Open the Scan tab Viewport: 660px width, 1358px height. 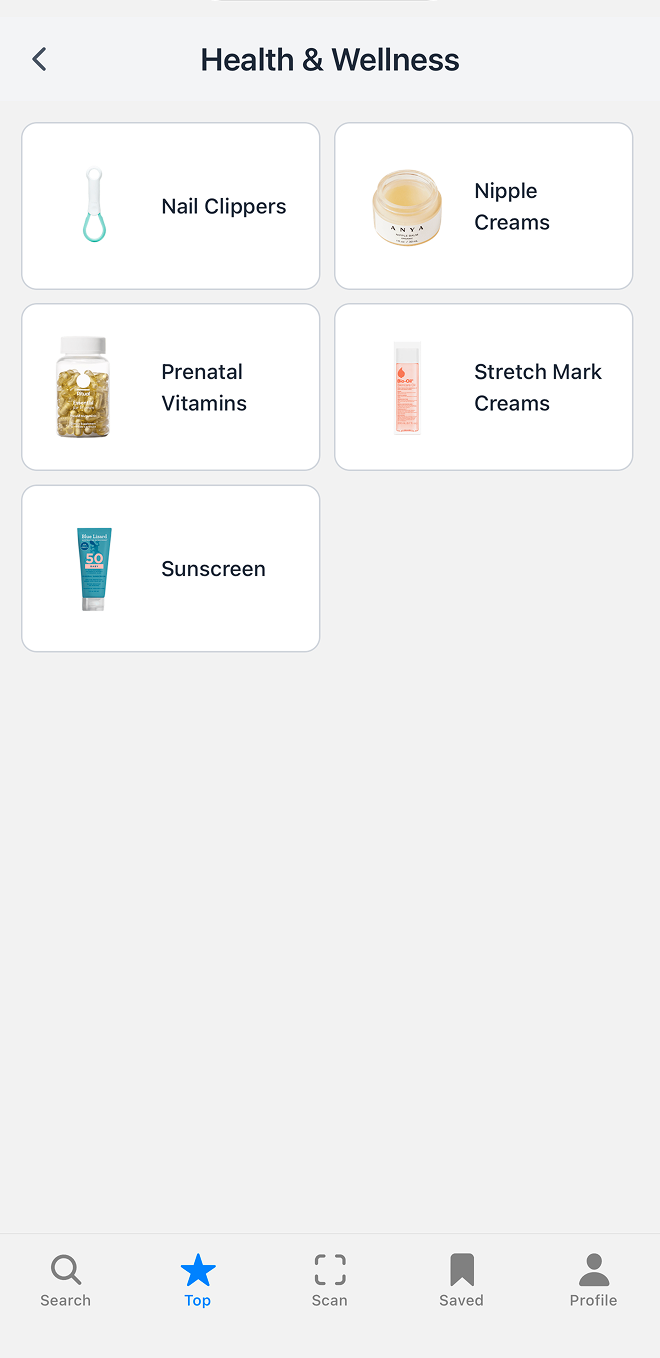(330, 1281)
